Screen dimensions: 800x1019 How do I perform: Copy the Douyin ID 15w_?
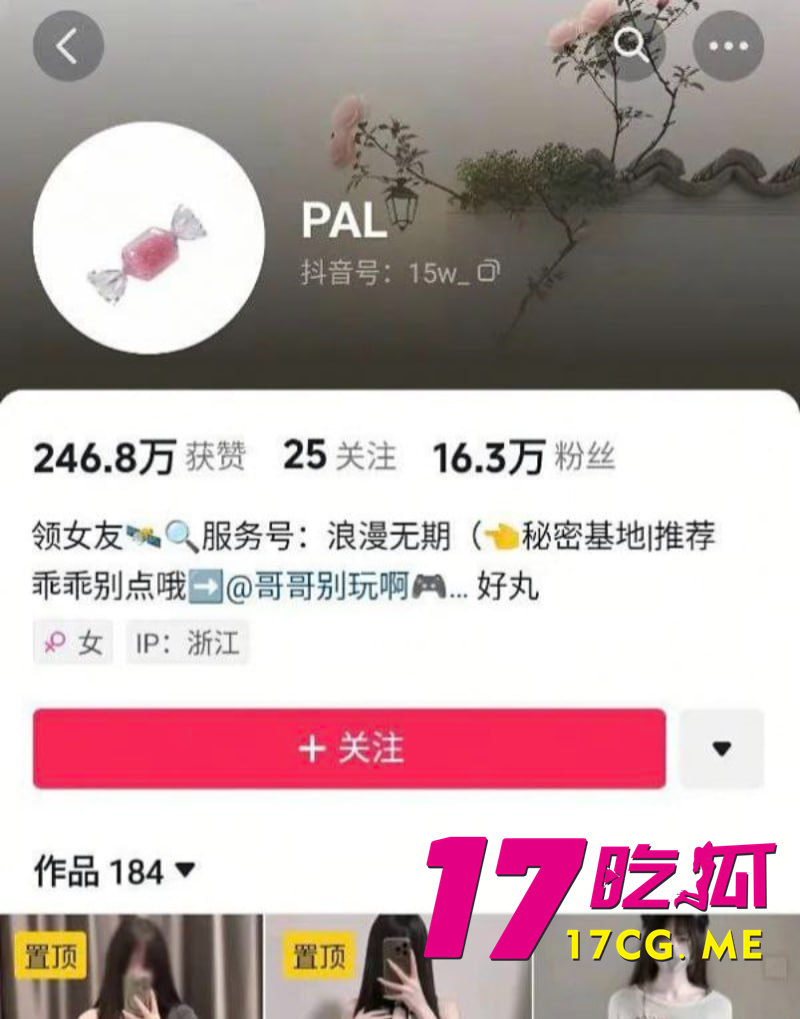click(x=488, y=271)
